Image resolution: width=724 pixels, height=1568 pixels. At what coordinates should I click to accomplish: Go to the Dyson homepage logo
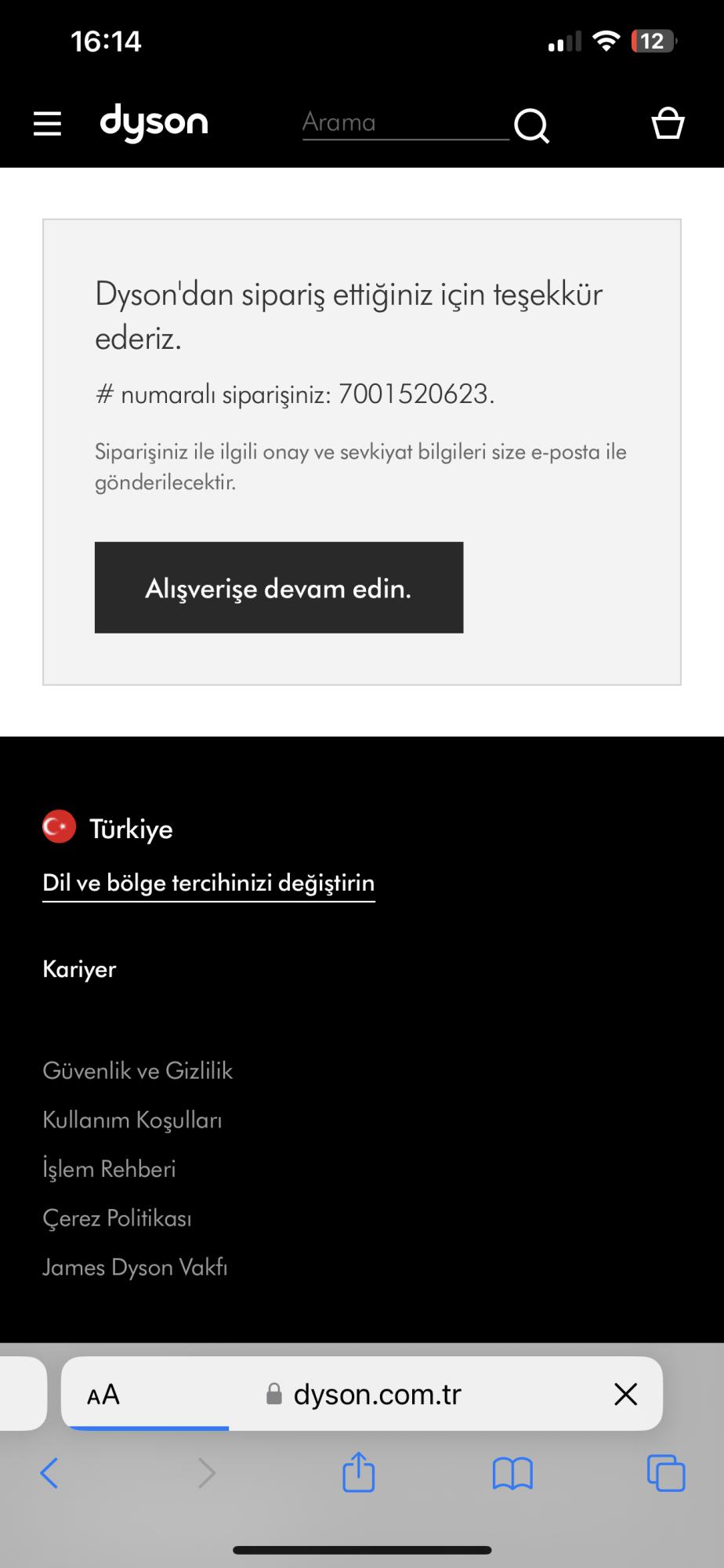point(154,122)
